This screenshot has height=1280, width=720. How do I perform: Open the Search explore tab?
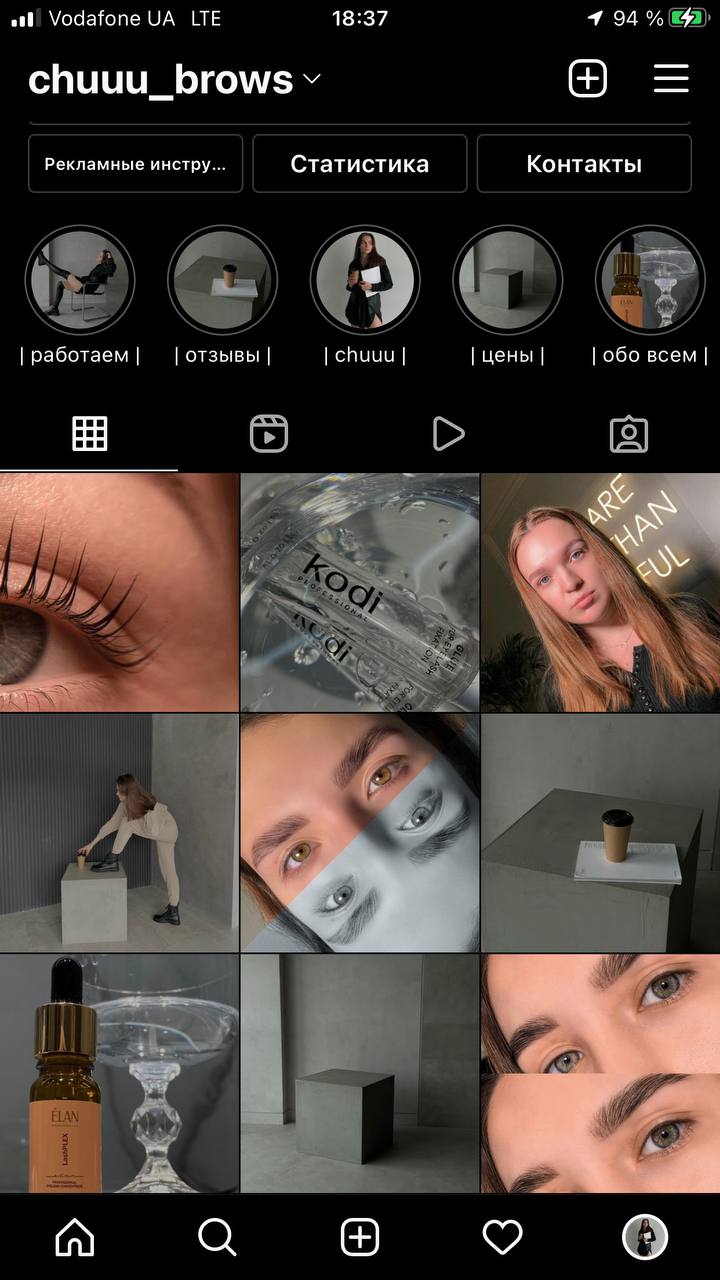[x=217, y=1238]
